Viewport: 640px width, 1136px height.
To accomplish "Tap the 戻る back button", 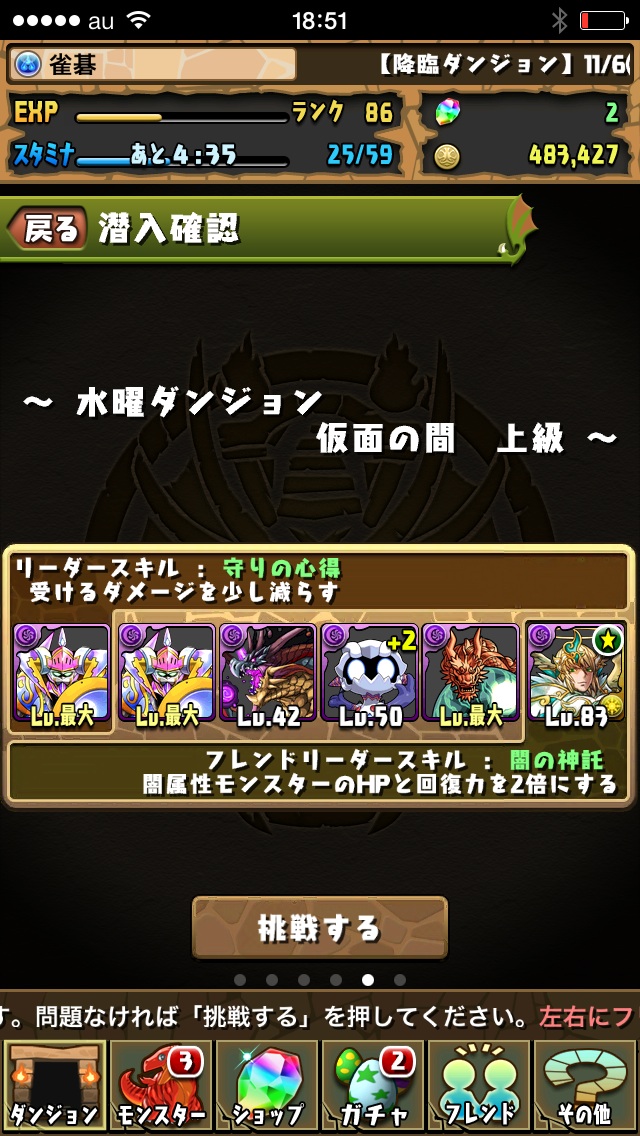I will 46,229.
